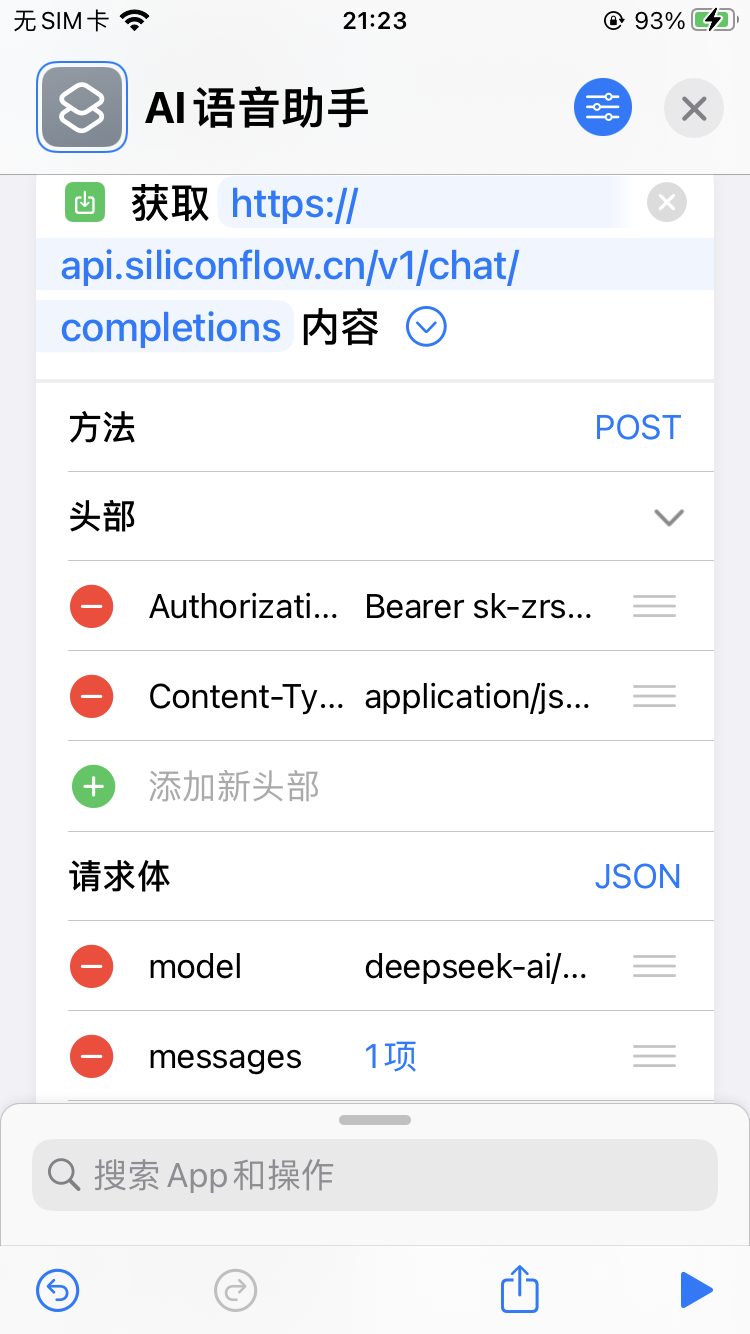The width and height of the screenshot is (750, 1334).
Task: Change the request method from POST
Action: (x=637, y=427)
